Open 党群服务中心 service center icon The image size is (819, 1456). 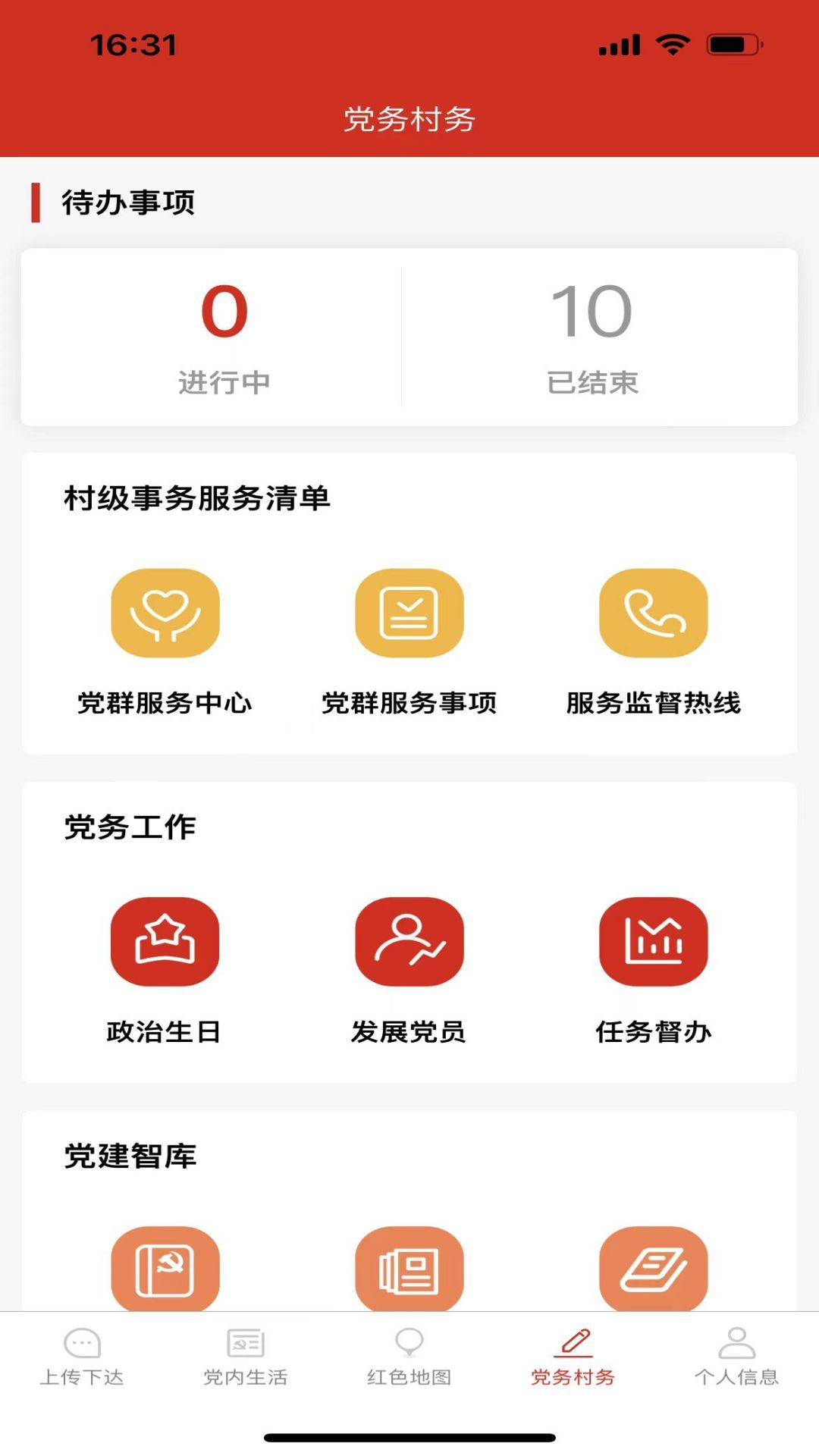point(165,613)
